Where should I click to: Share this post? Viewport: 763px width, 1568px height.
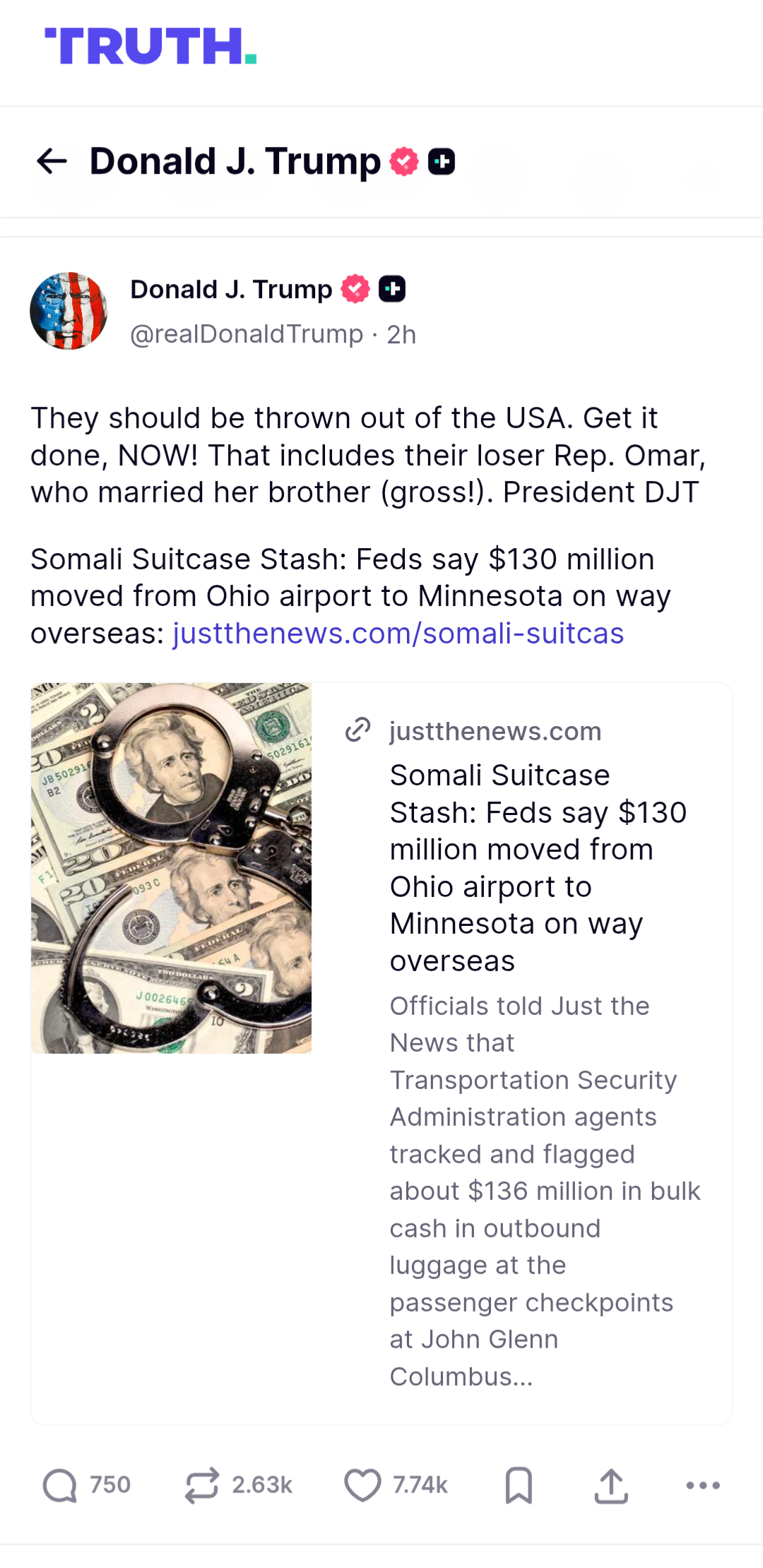tap(611, 1485)
